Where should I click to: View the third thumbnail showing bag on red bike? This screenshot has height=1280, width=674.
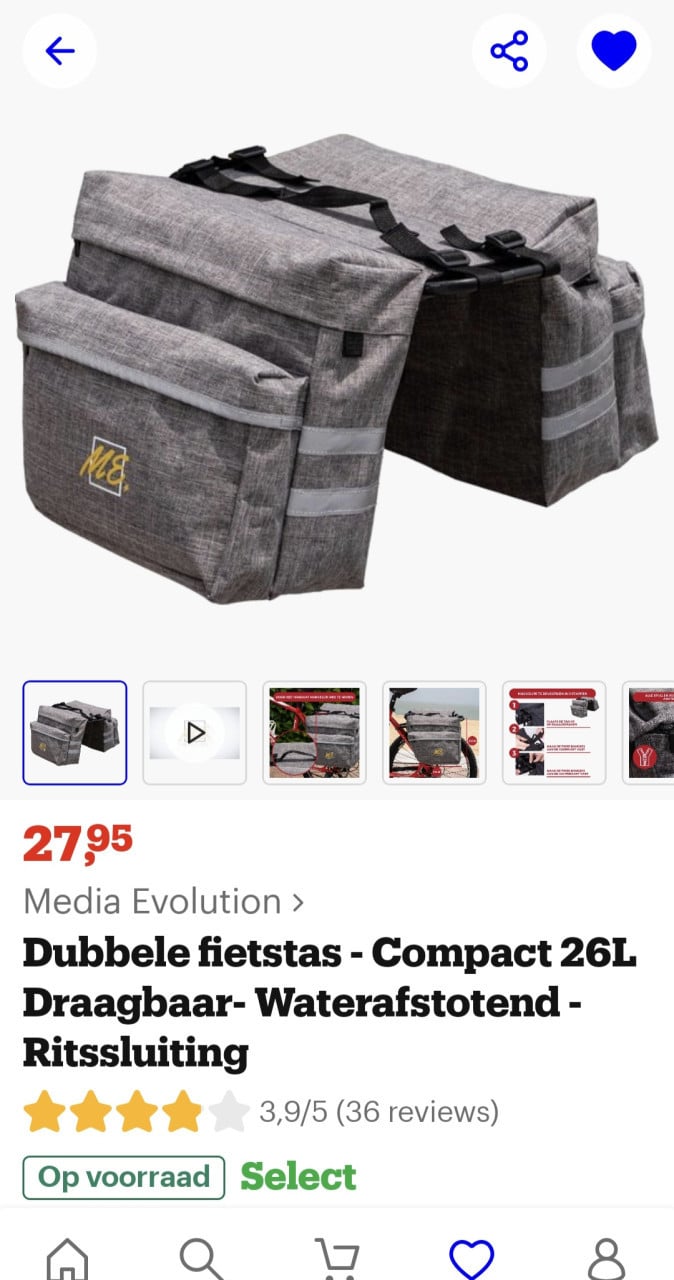point(315,733)
